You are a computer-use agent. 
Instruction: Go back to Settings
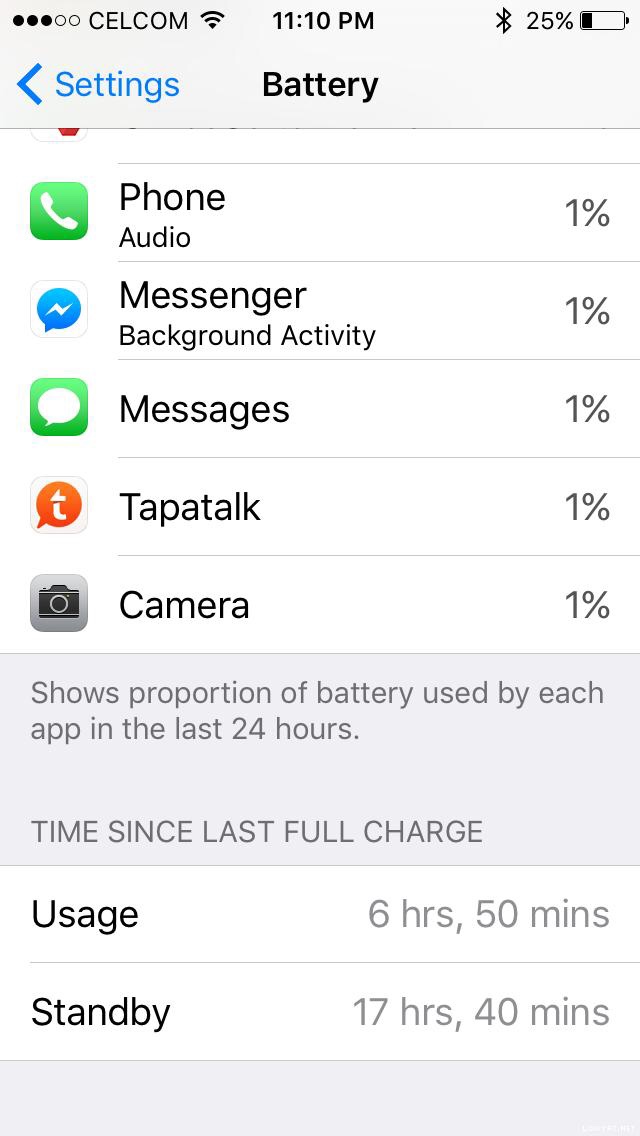click(x=98, y=85)
